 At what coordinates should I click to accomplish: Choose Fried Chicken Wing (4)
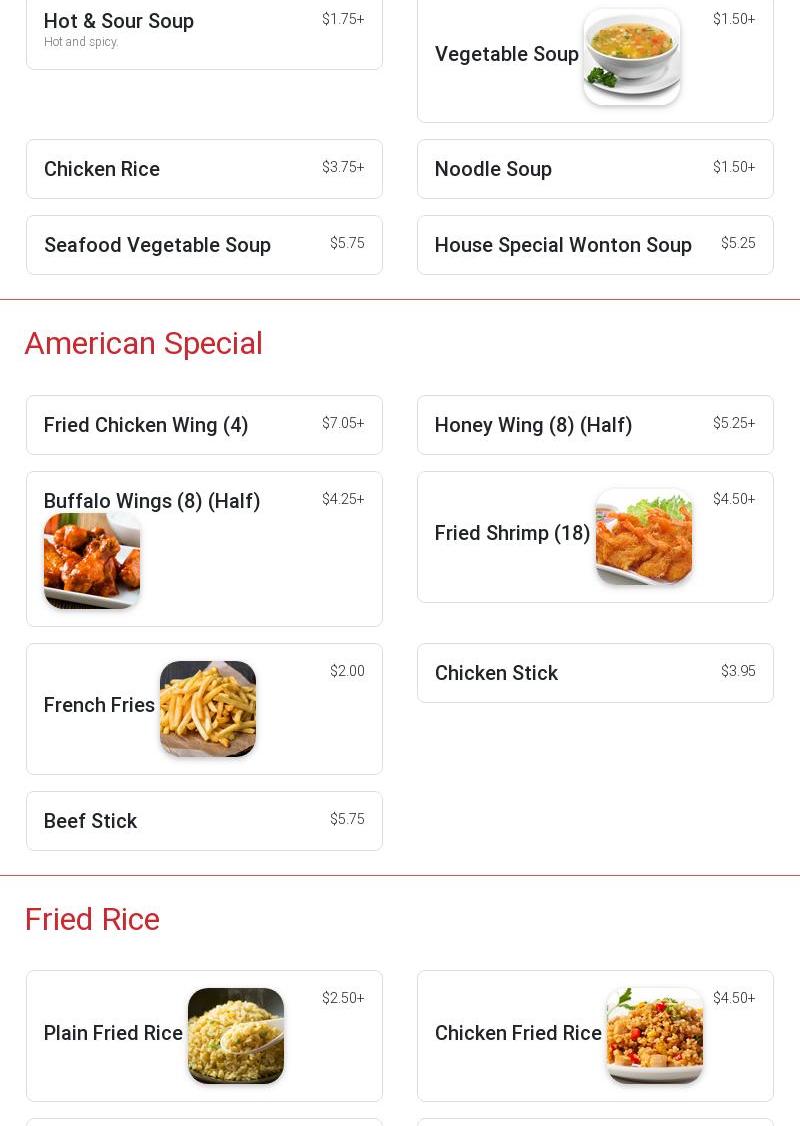pos(204,425)
